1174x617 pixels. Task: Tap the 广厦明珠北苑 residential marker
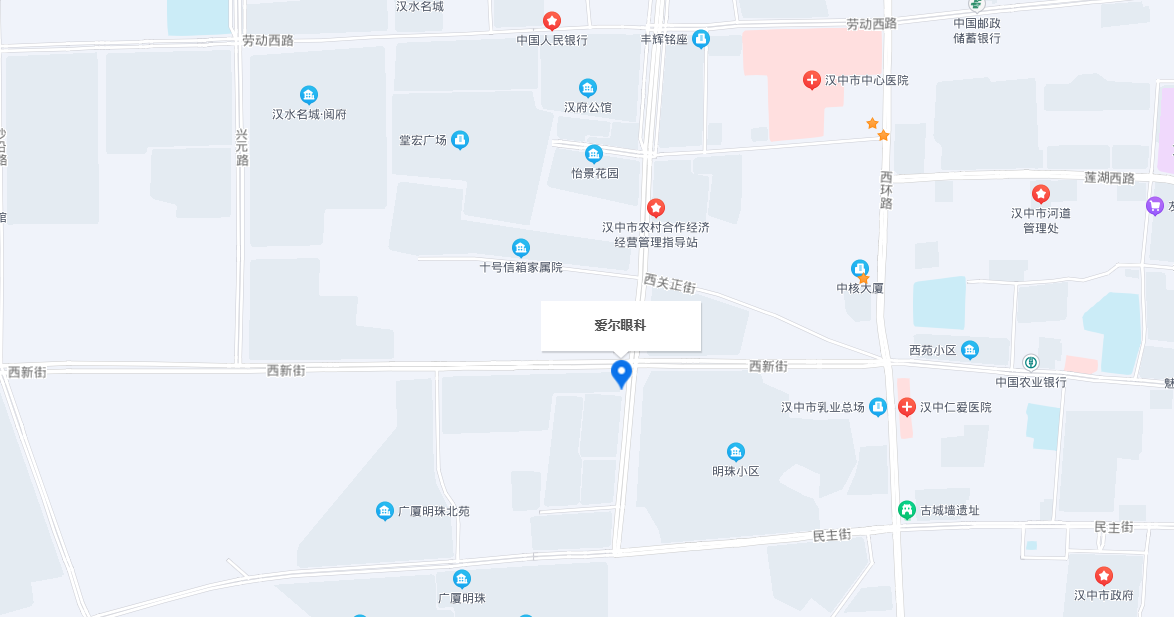pos(385,511)
